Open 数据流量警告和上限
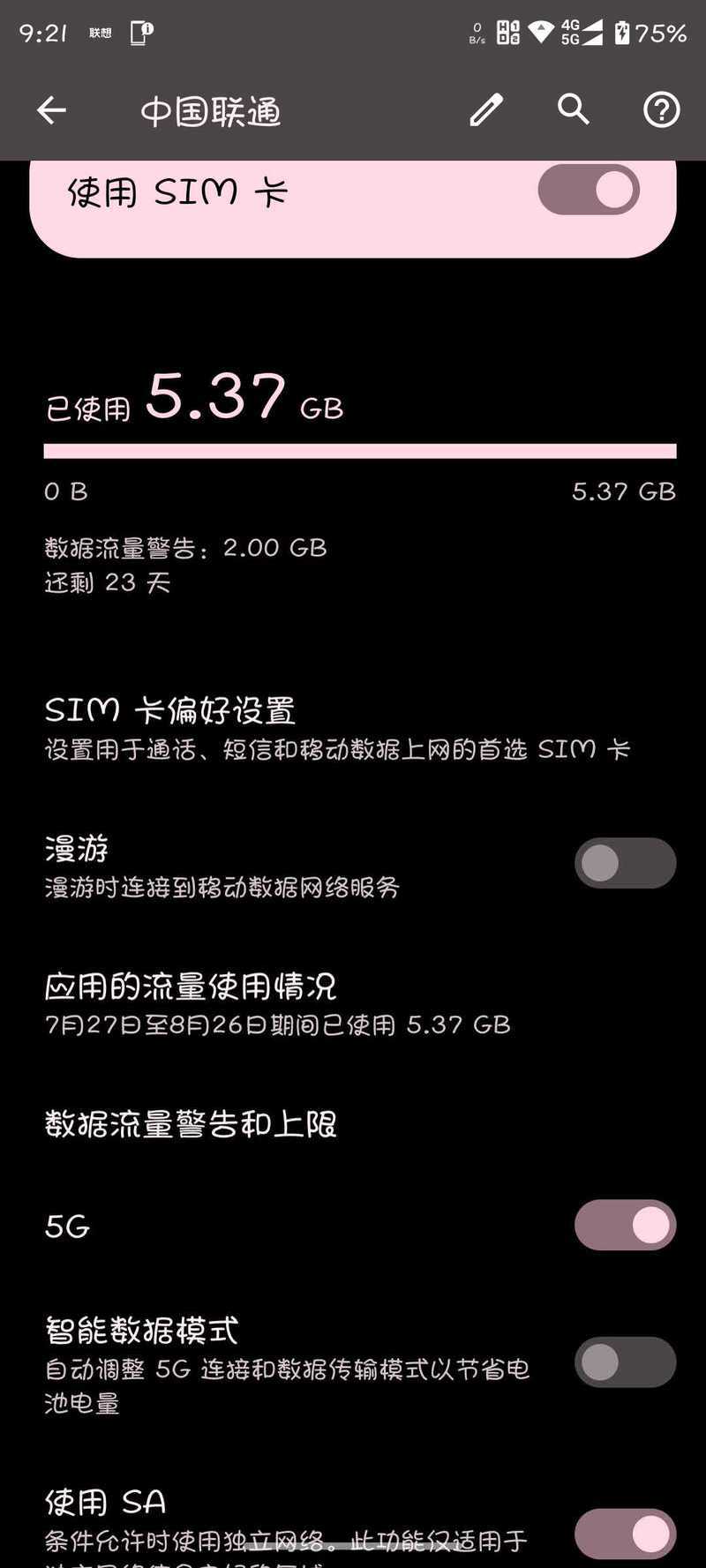 [353, 1123]
